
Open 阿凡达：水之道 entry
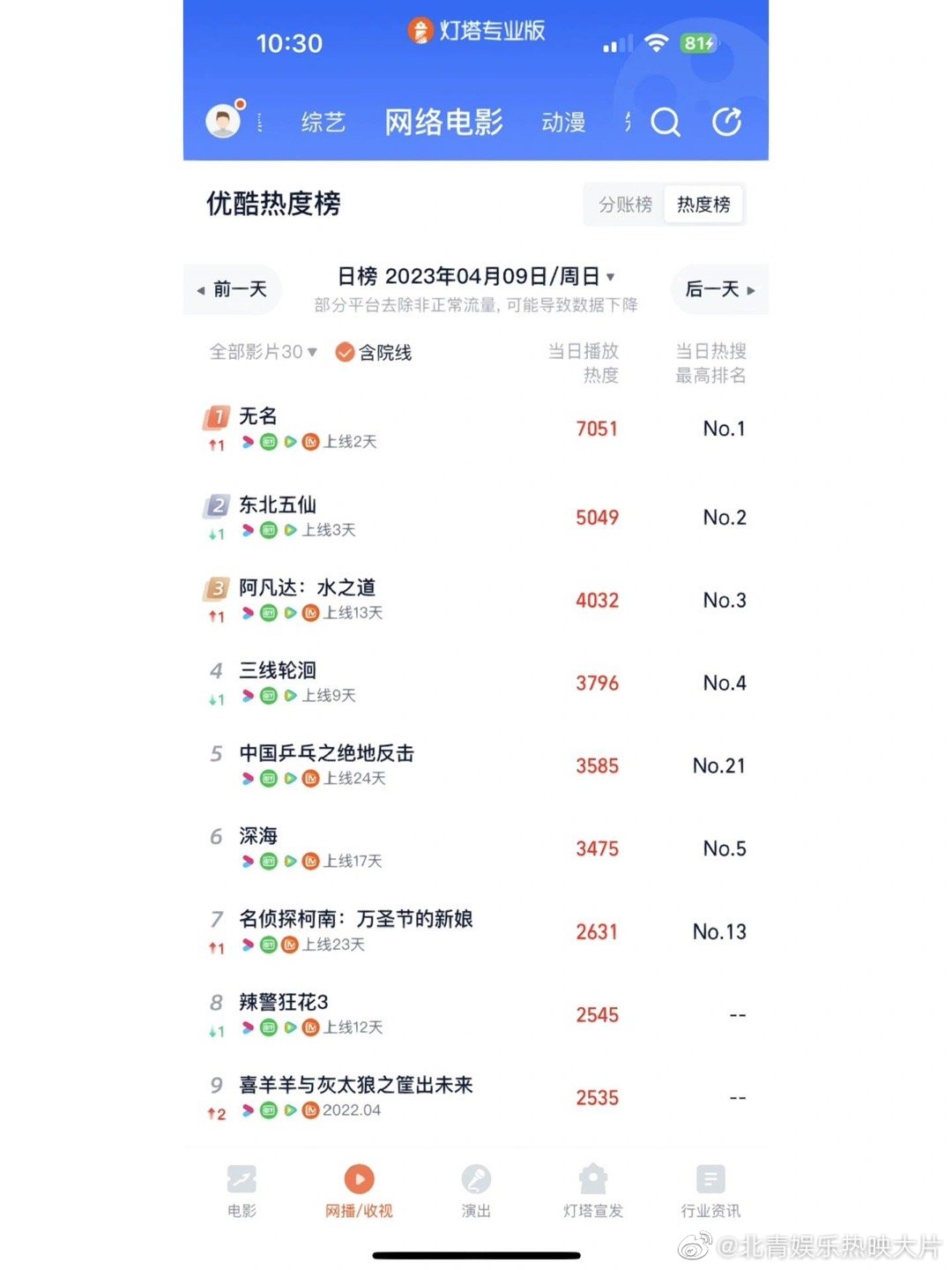(307, 587)
